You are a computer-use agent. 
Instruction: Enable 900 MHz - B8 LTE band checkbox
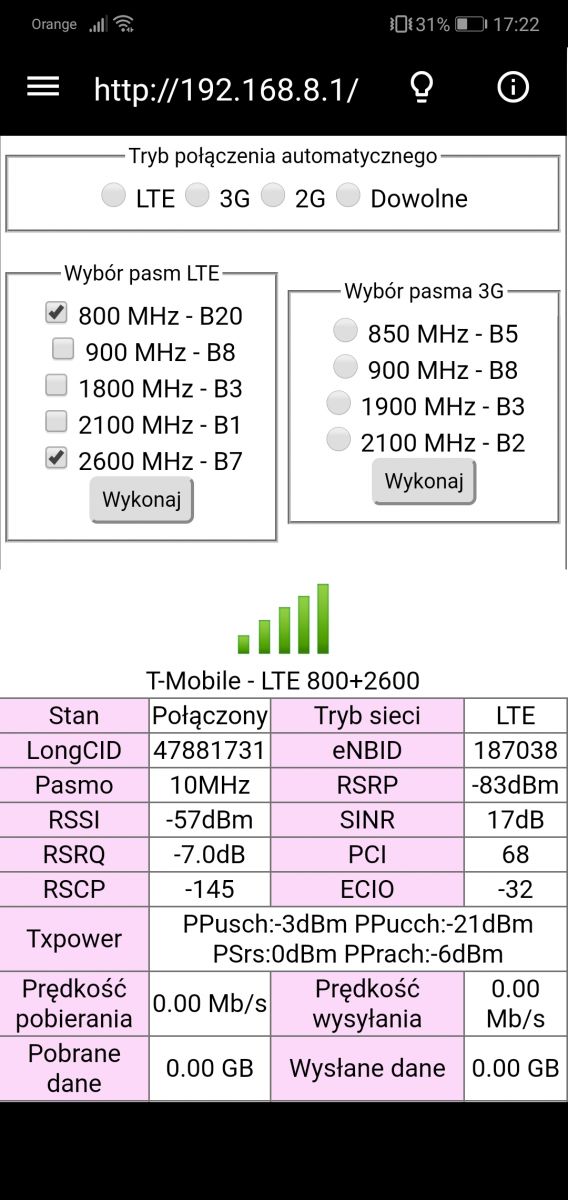click(63, 349)
